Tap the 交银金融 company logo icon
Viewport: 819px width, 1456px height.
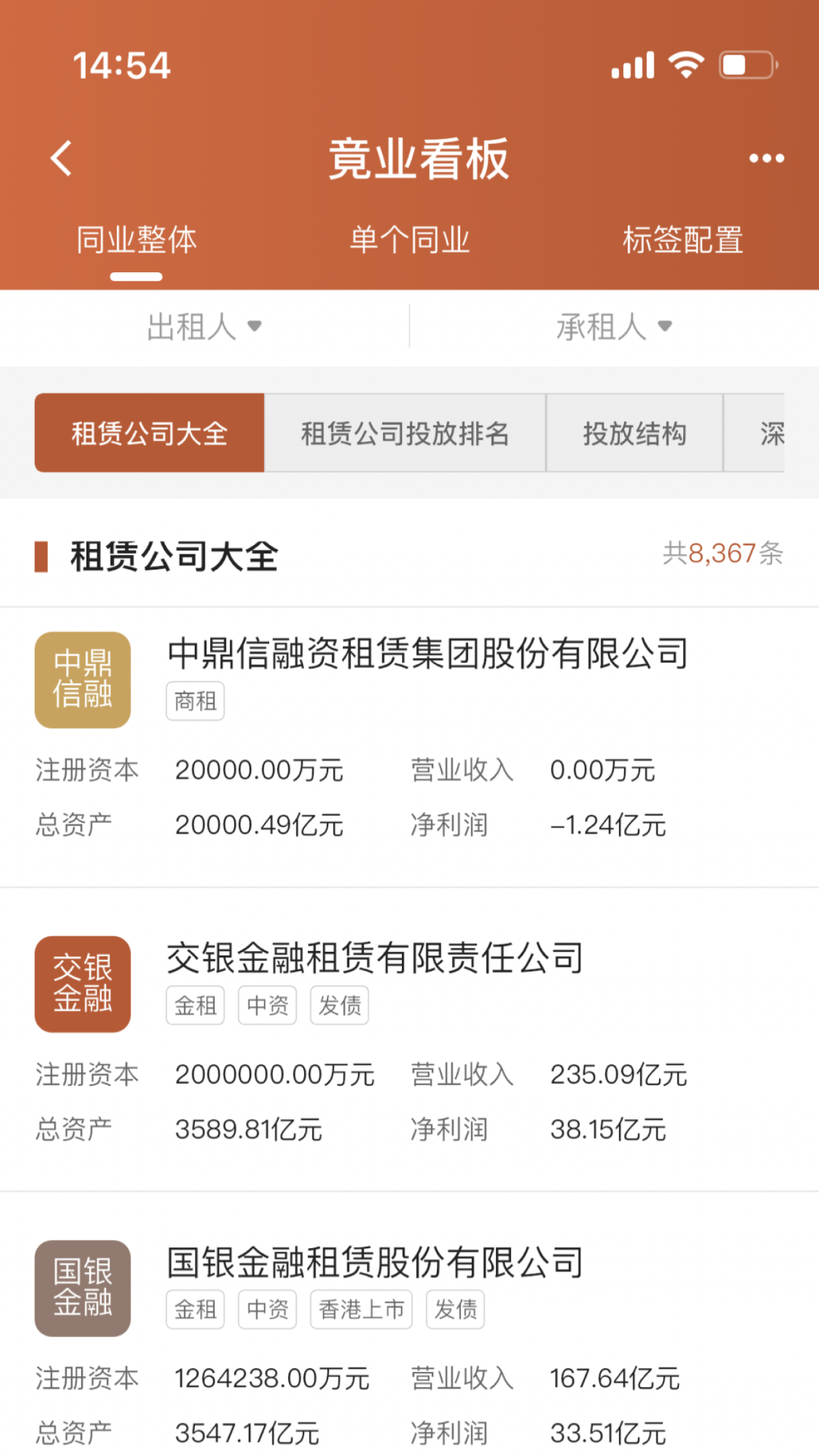82,984
